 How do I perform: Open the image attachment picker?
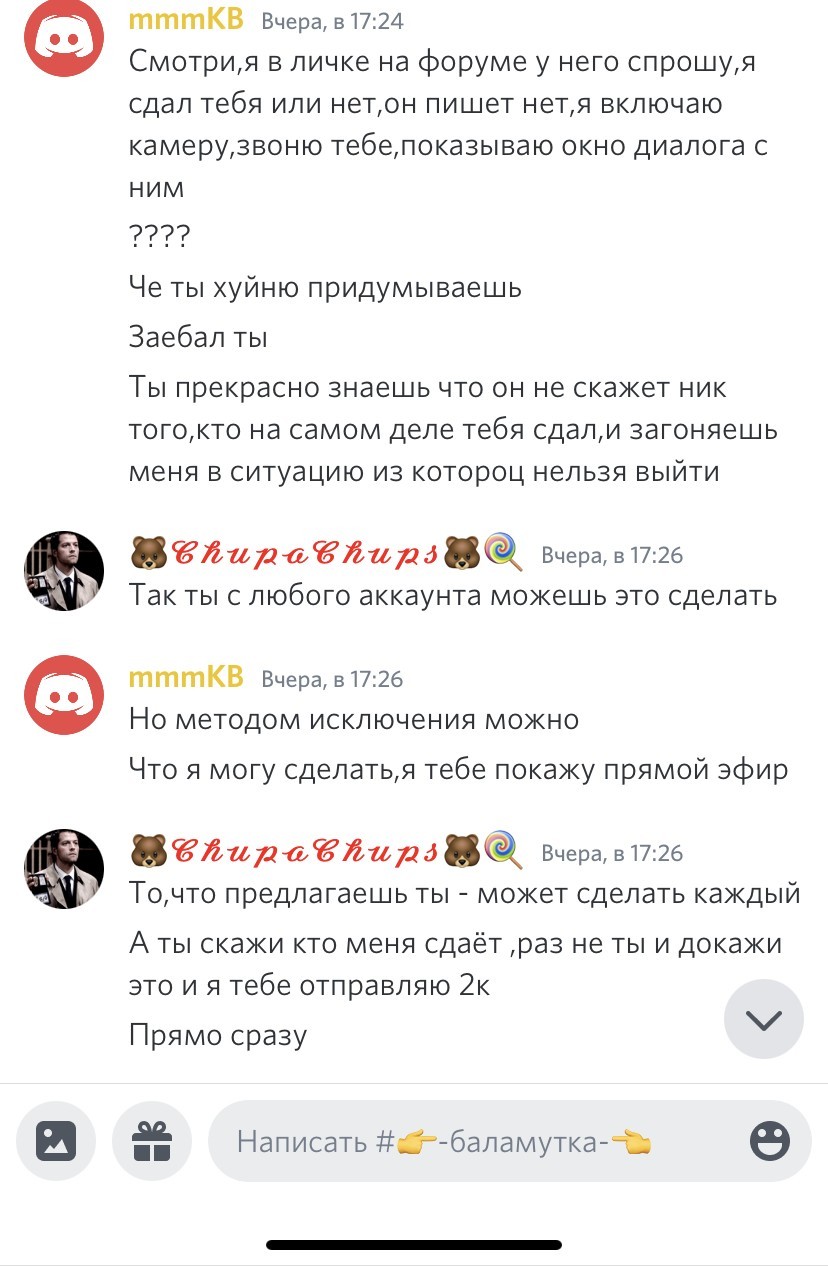(56, 1140)
